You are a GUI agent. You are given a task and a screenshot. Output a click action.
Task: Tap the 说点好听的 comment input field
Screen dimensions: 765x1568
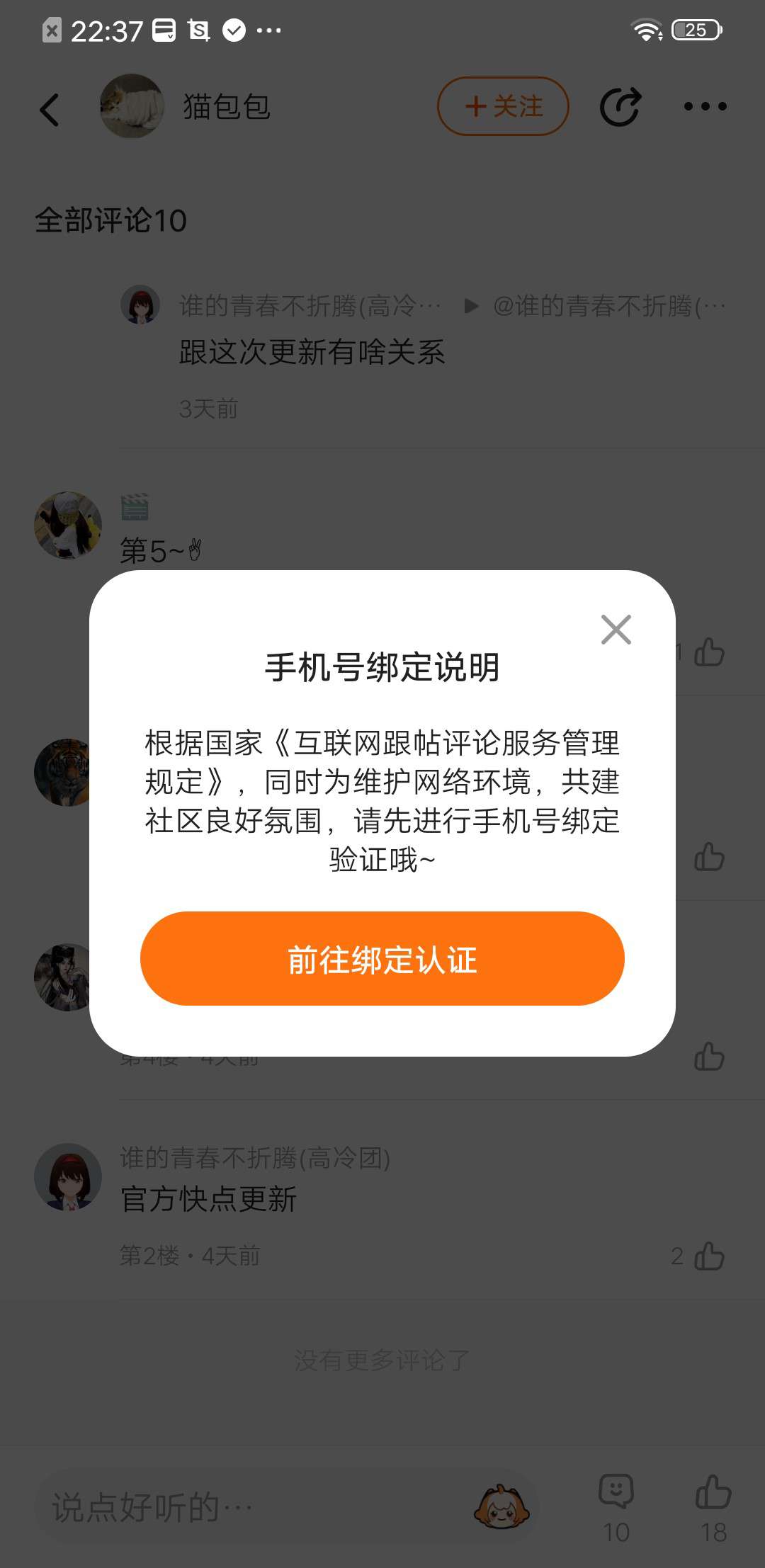pos(241,1507)
